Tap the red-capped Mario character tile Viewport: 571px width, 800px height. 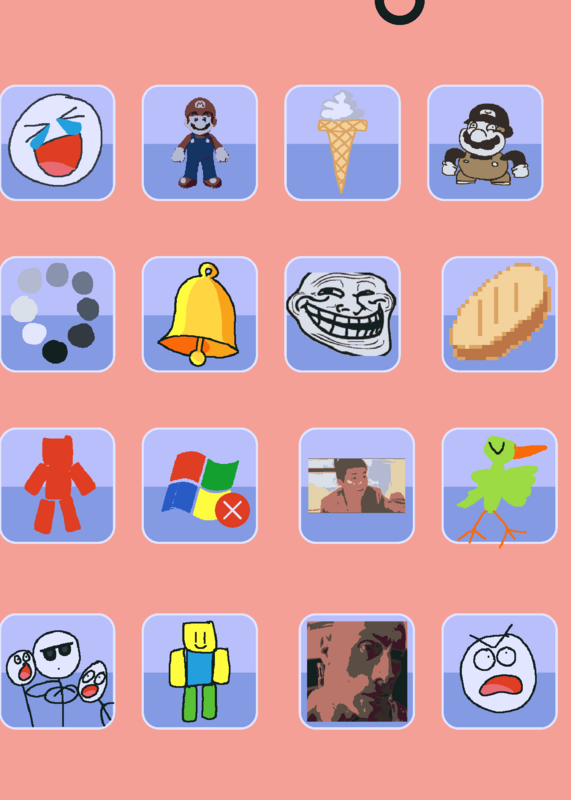point(200,143)
